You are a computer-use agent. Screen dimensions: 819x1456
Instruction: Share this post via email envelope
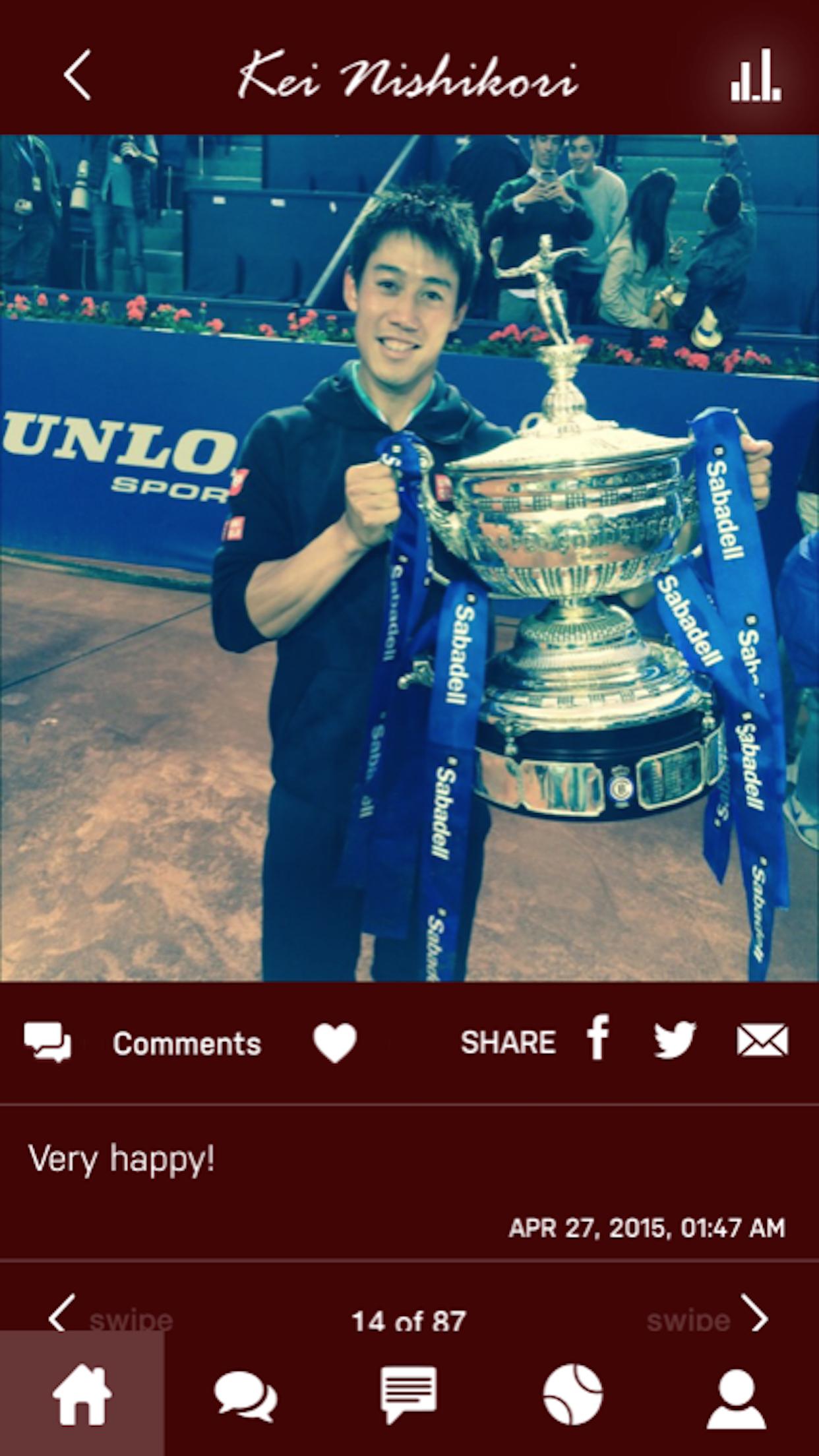pos(762,1041)
